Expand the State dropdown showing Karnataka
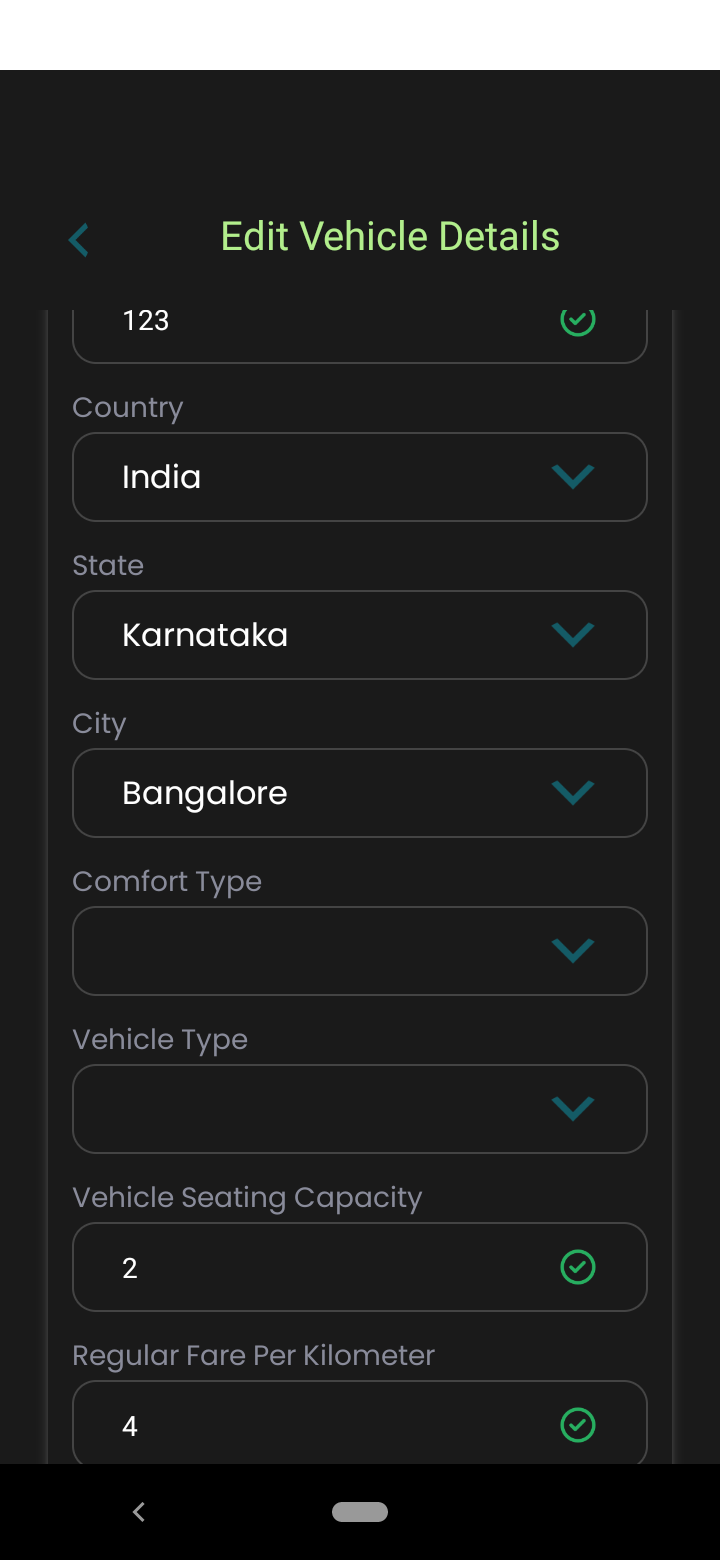Image resolution: width=720 pixels, height=1560 pixels. [360, 635]
